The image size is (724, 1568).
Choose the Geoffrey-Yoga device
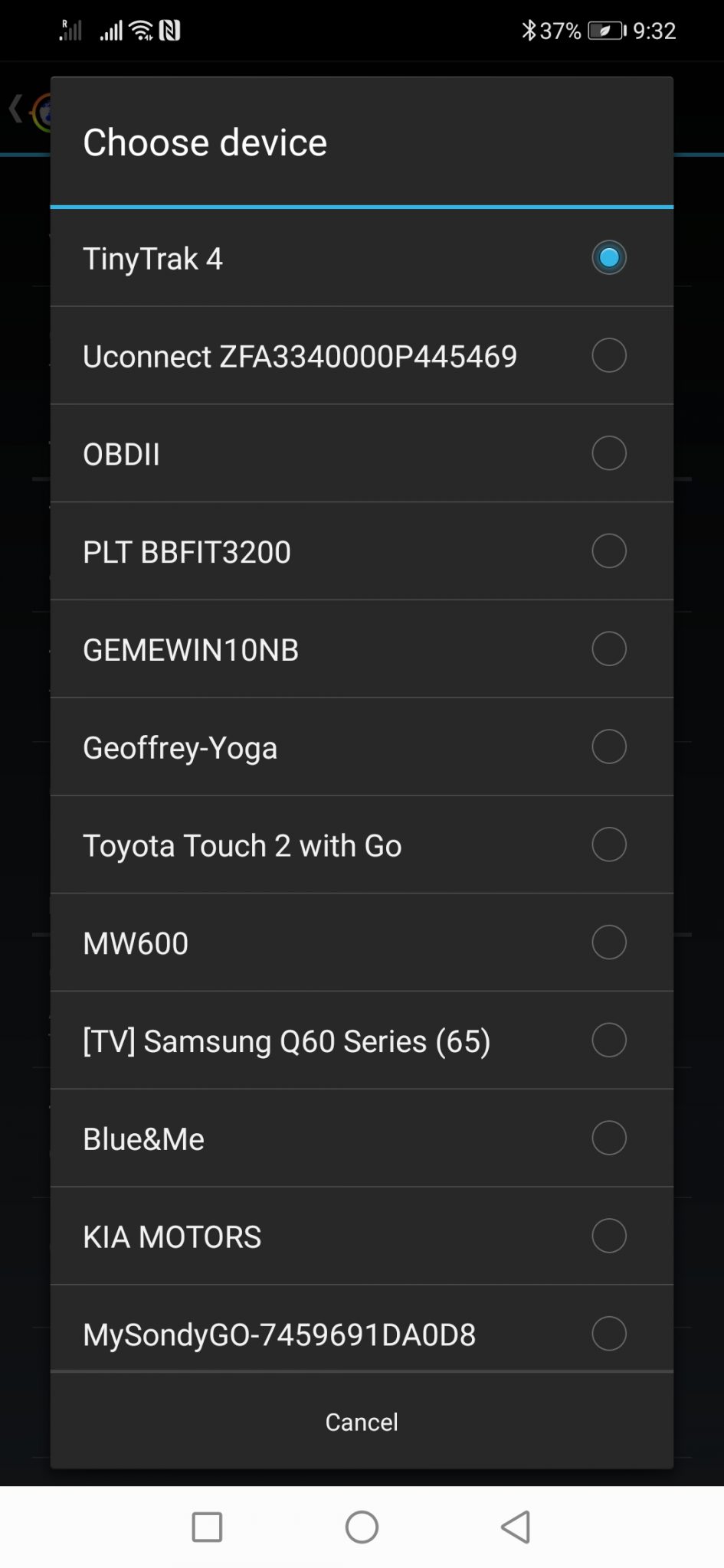point(362,747)
